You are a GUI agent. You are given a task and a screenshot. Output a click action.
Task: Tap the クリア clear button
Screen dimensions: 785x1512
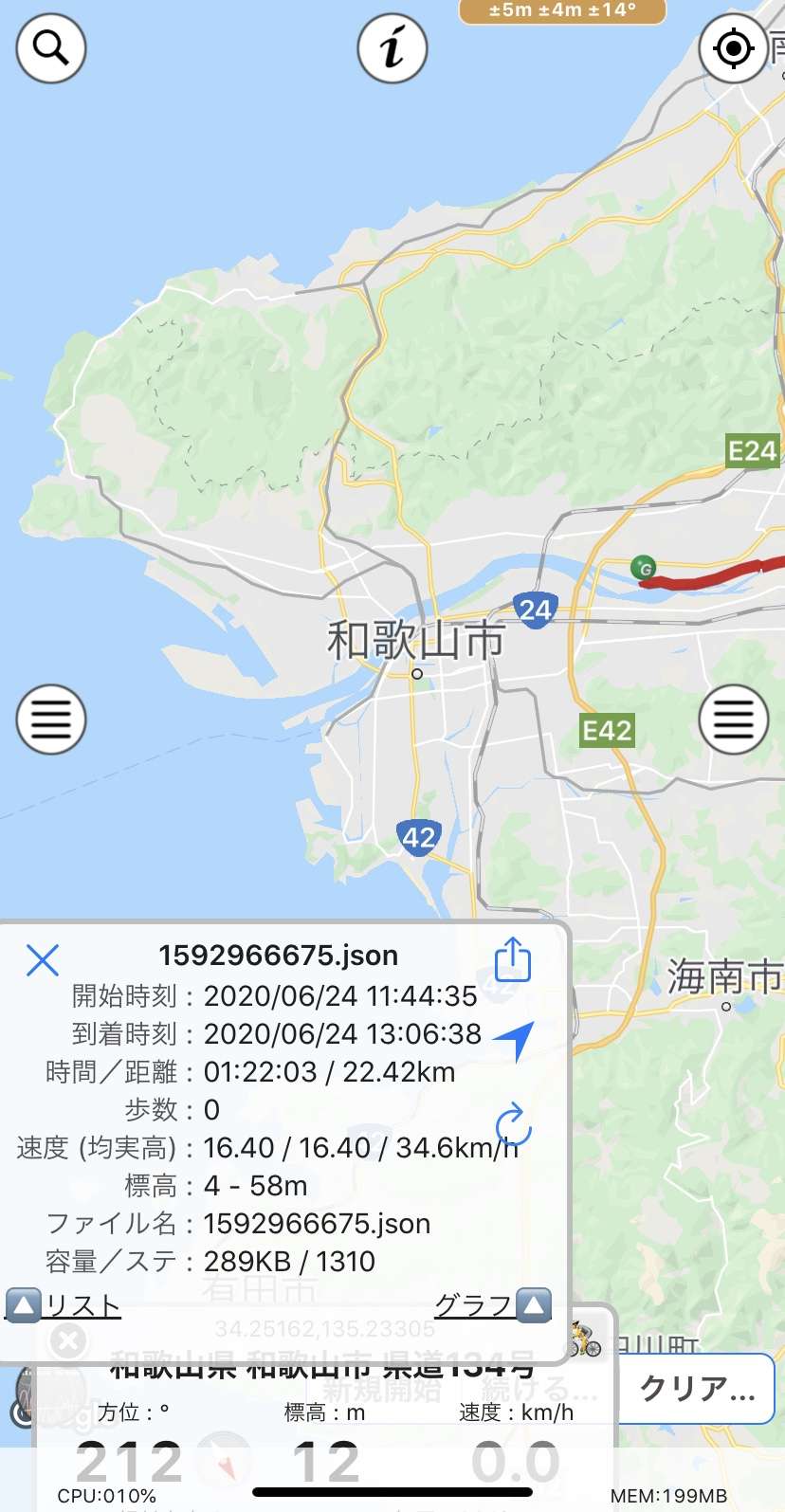tap(697, 1389)
